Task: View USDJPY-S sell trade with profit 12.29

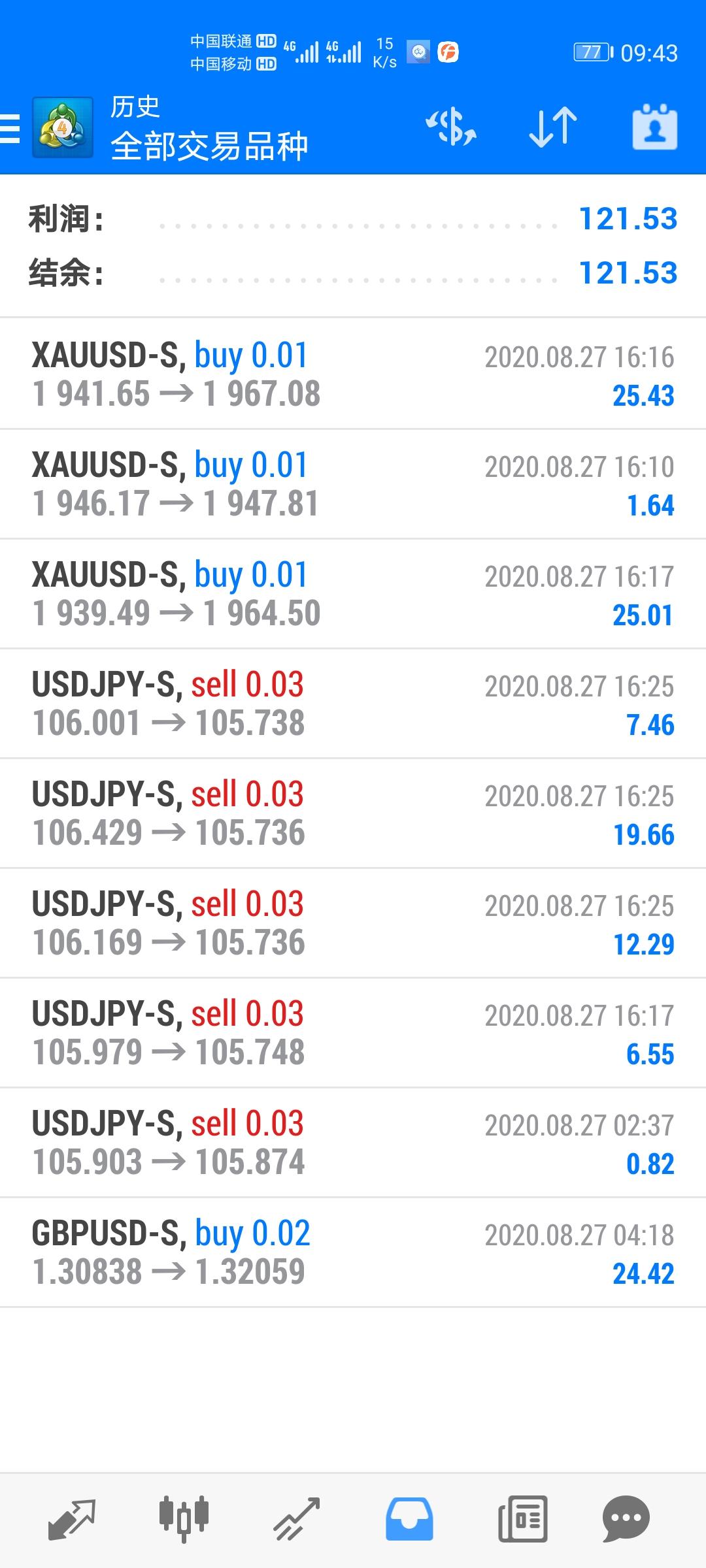Action: (x=353, y=923)
